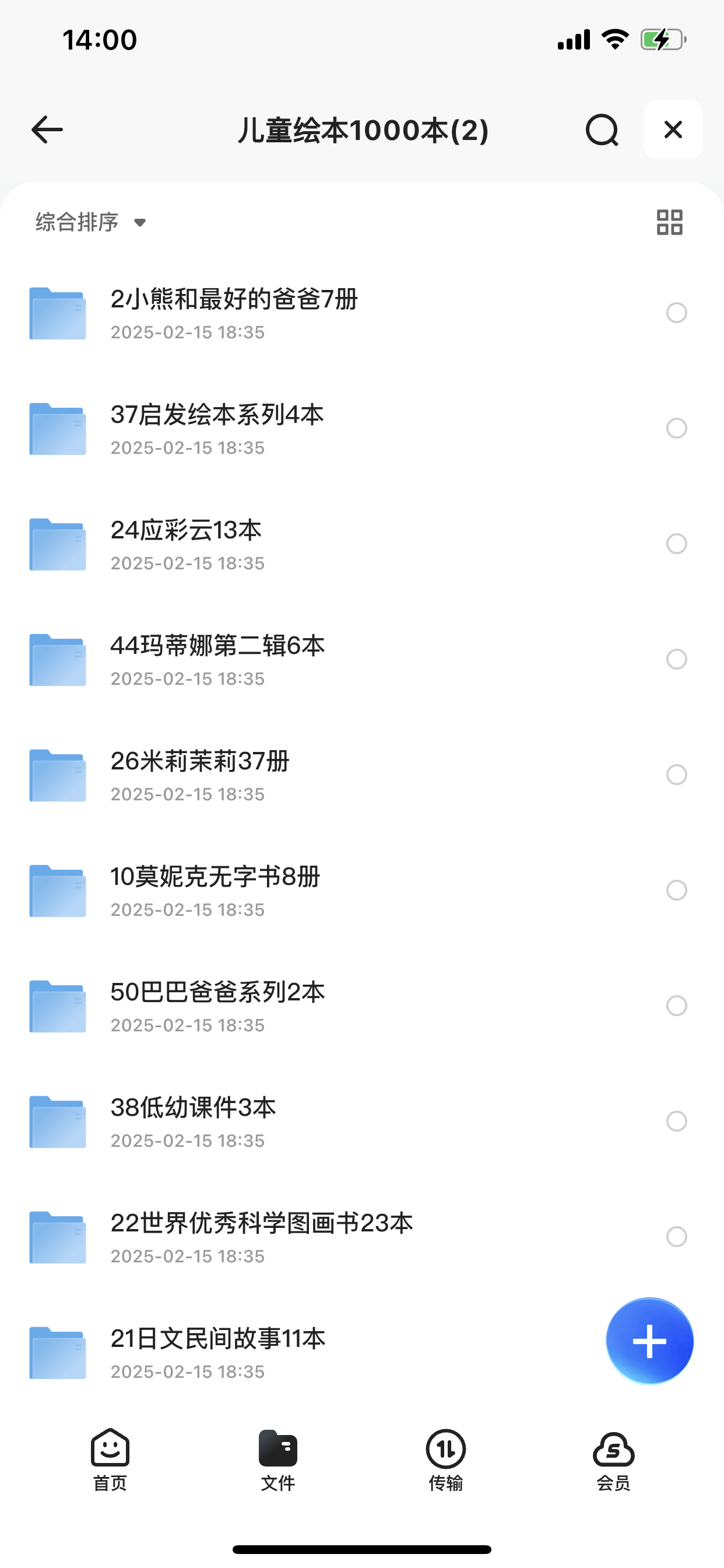Switch to the 传输 tab
The width and height of the screenshot is (724, 1568).
(445, 1461)
